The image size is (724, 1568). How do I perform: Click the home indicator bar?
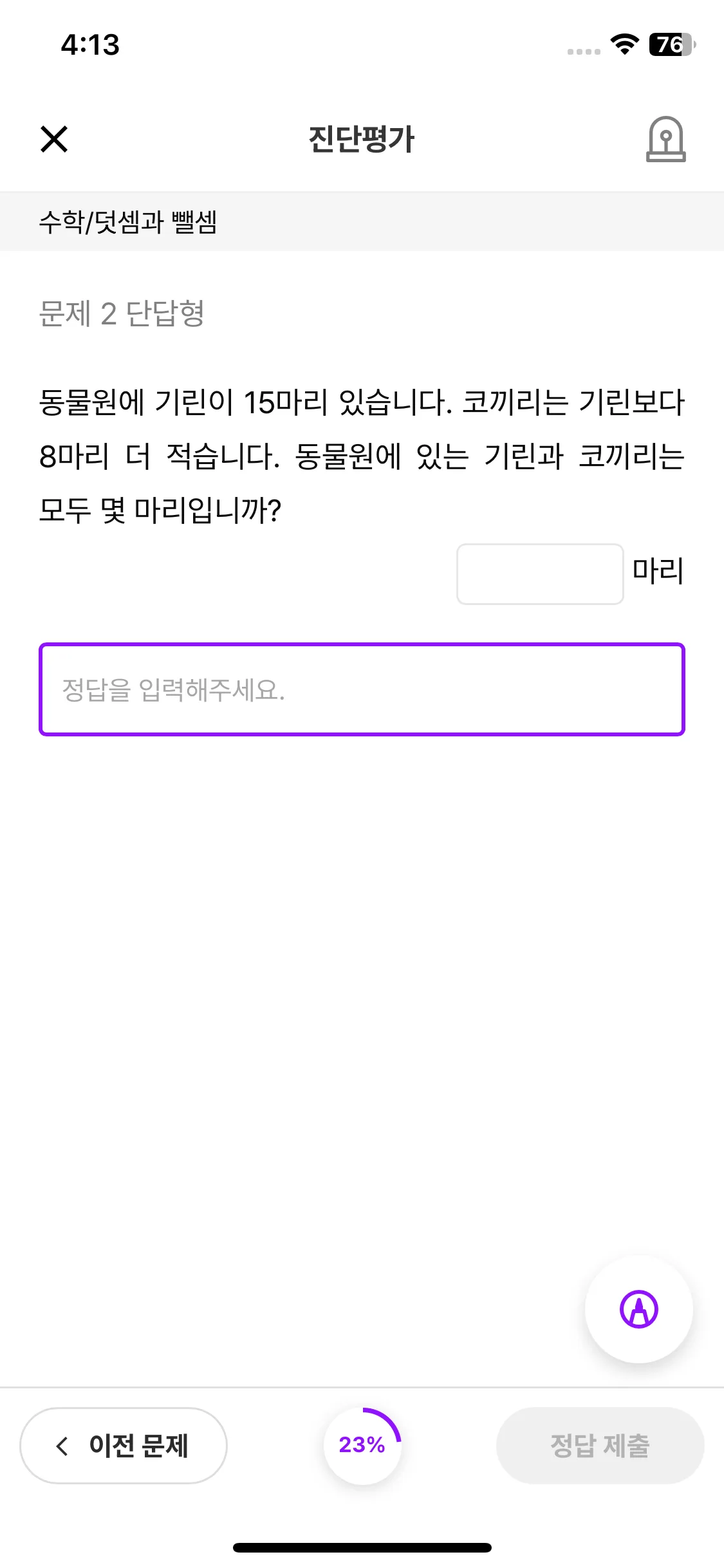[362, 1547]
